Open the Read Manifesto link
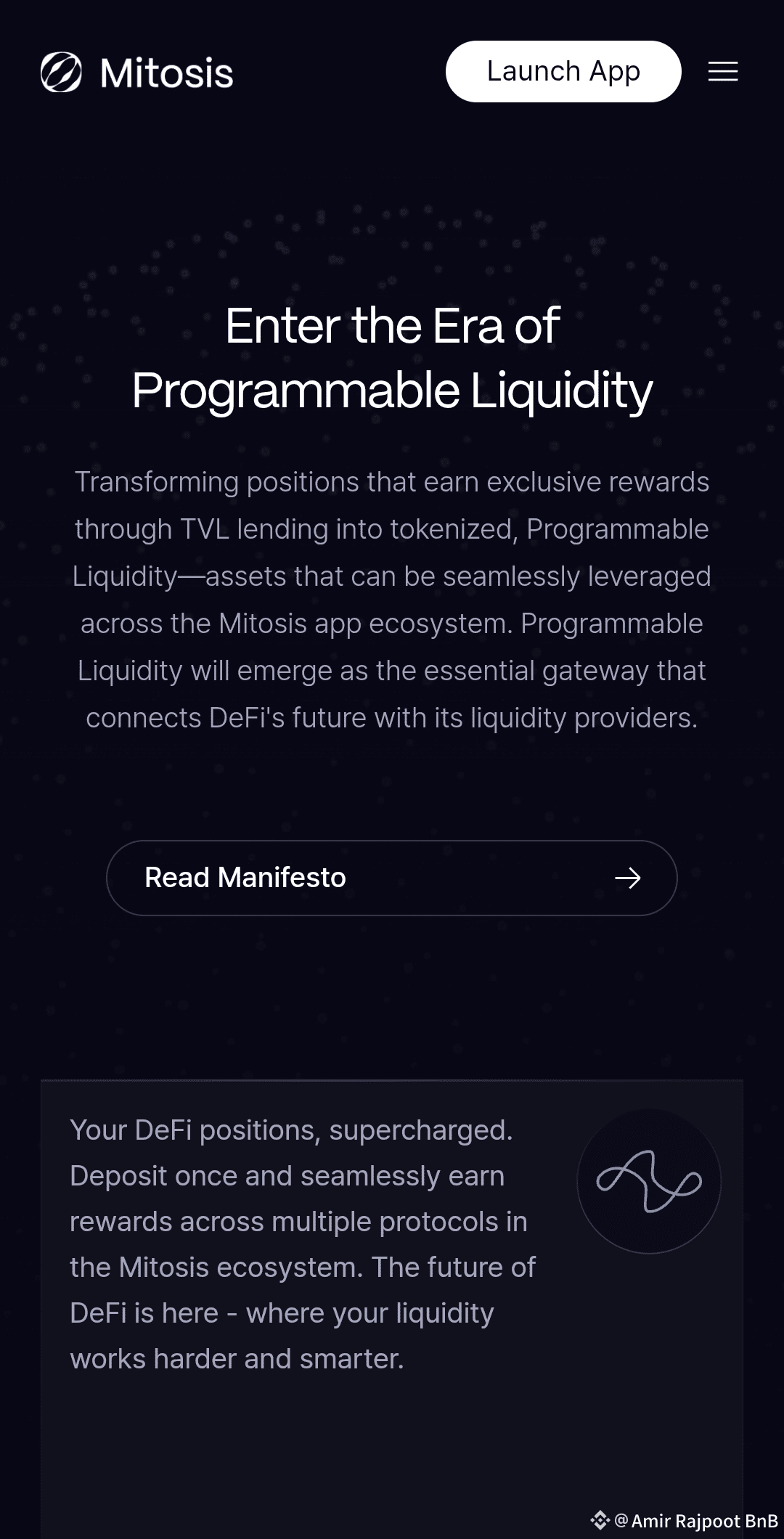 click(x=392, y=878)
